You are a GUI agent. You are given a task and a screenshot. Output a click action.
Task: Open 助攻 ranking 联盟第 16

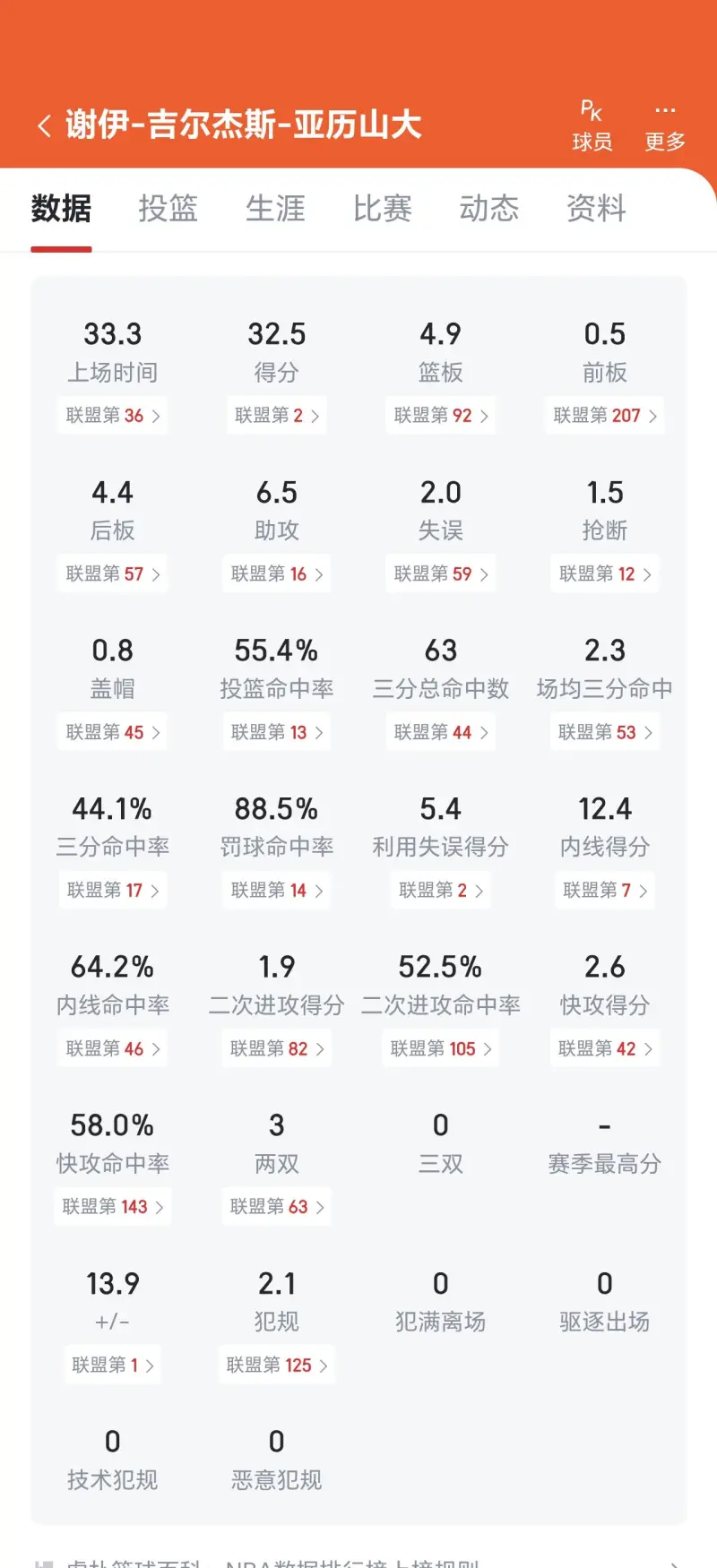coord(277,574)
